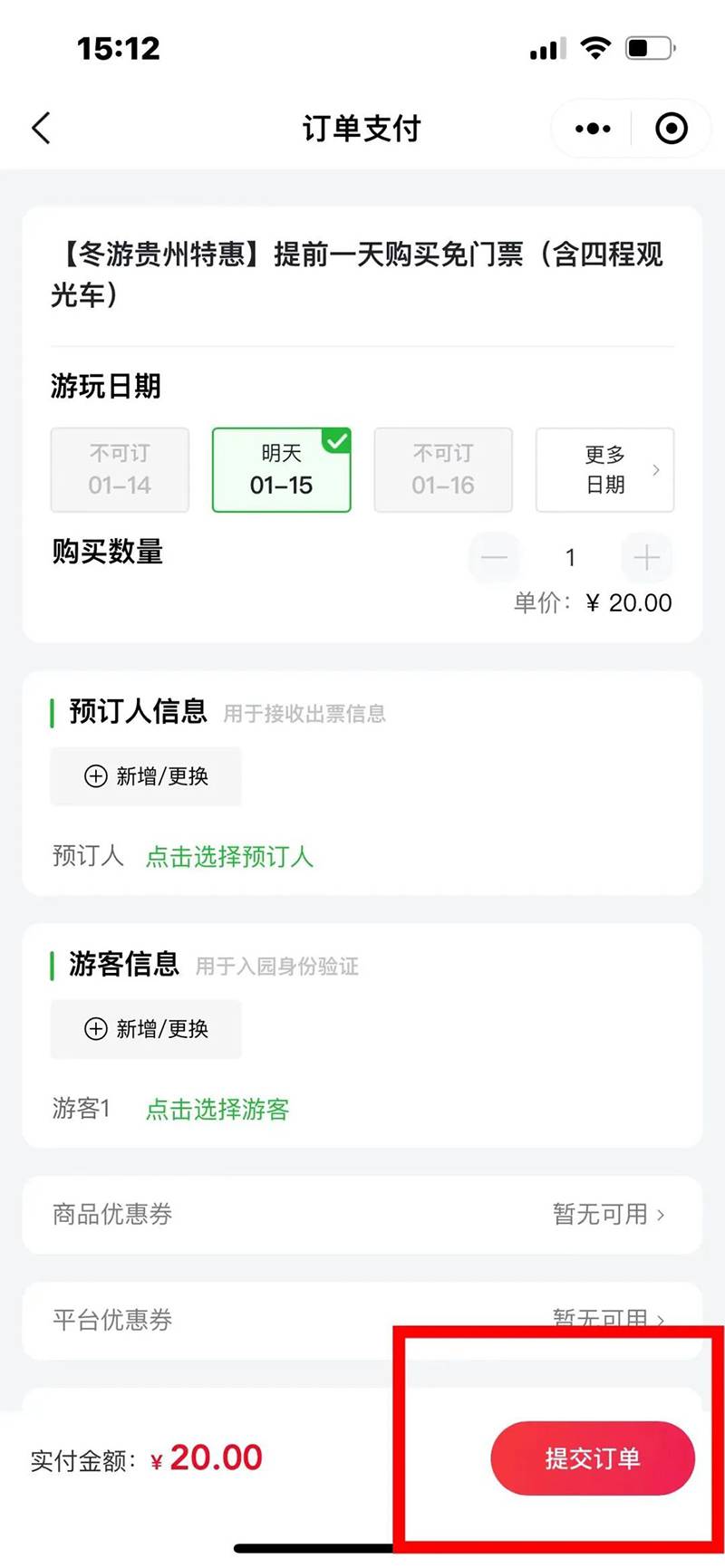Open the 商品优惠券 row
The image size is (725, 1568).
362,1215
